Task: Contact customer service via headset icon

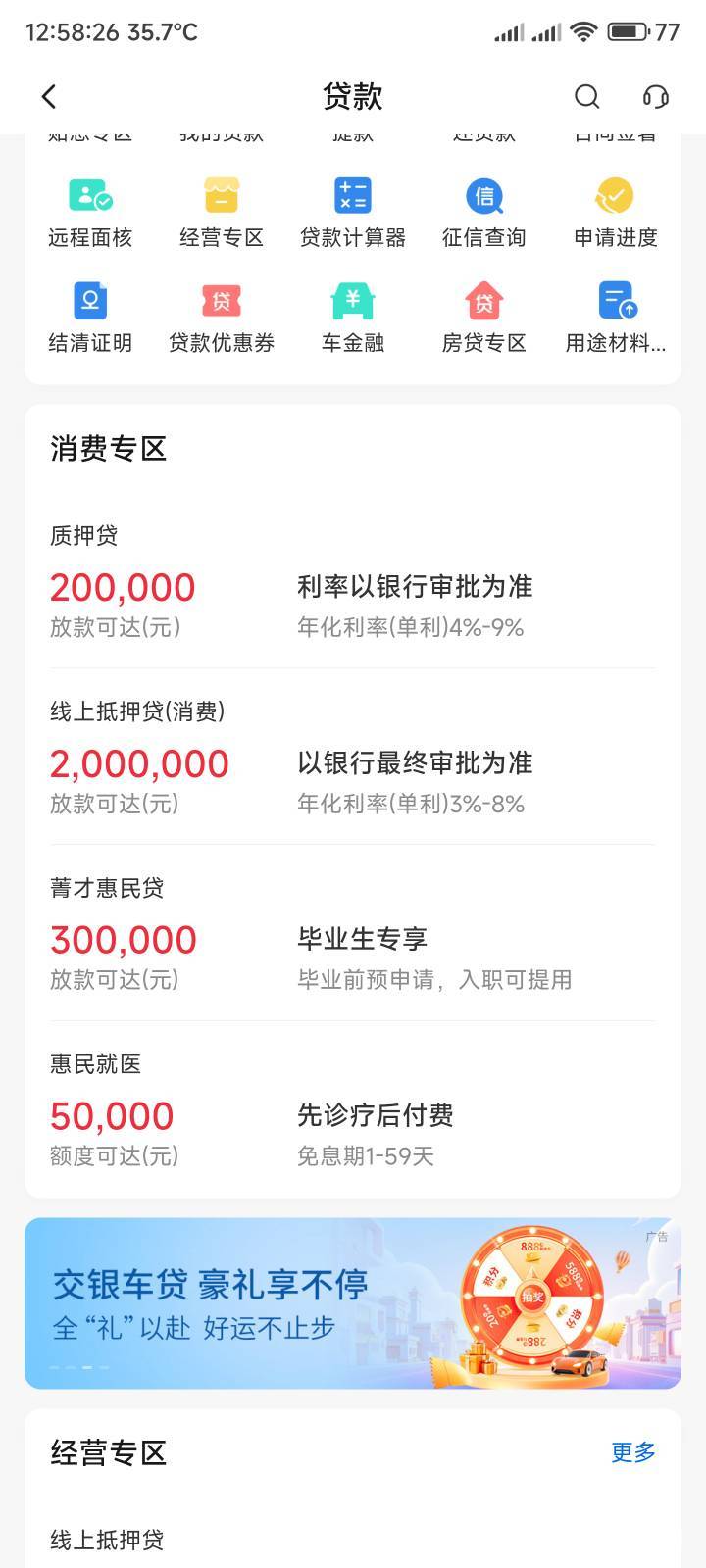Action: [x=655, y=96]
